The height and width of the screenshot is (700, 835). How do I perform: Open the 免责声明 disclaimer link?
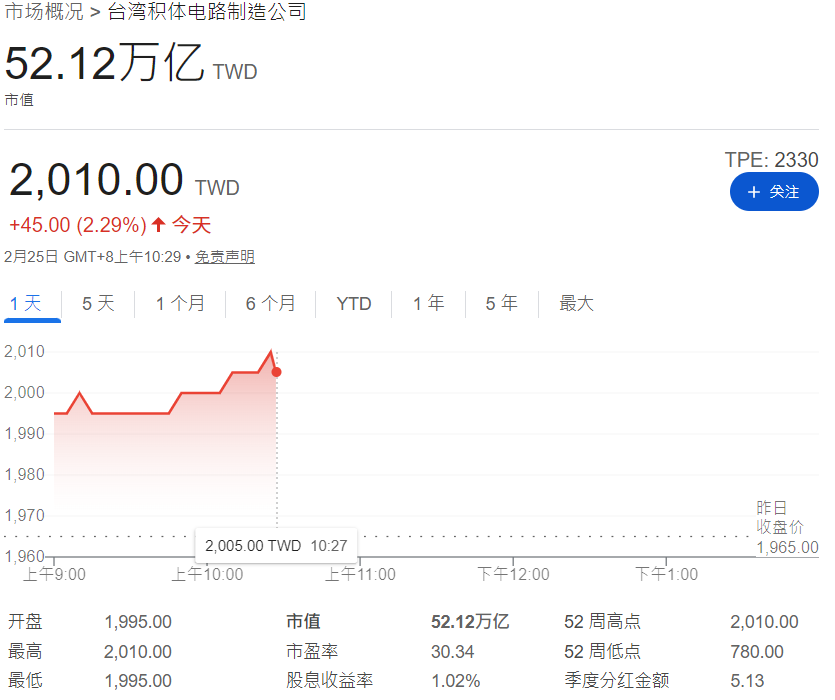point(224,257)
